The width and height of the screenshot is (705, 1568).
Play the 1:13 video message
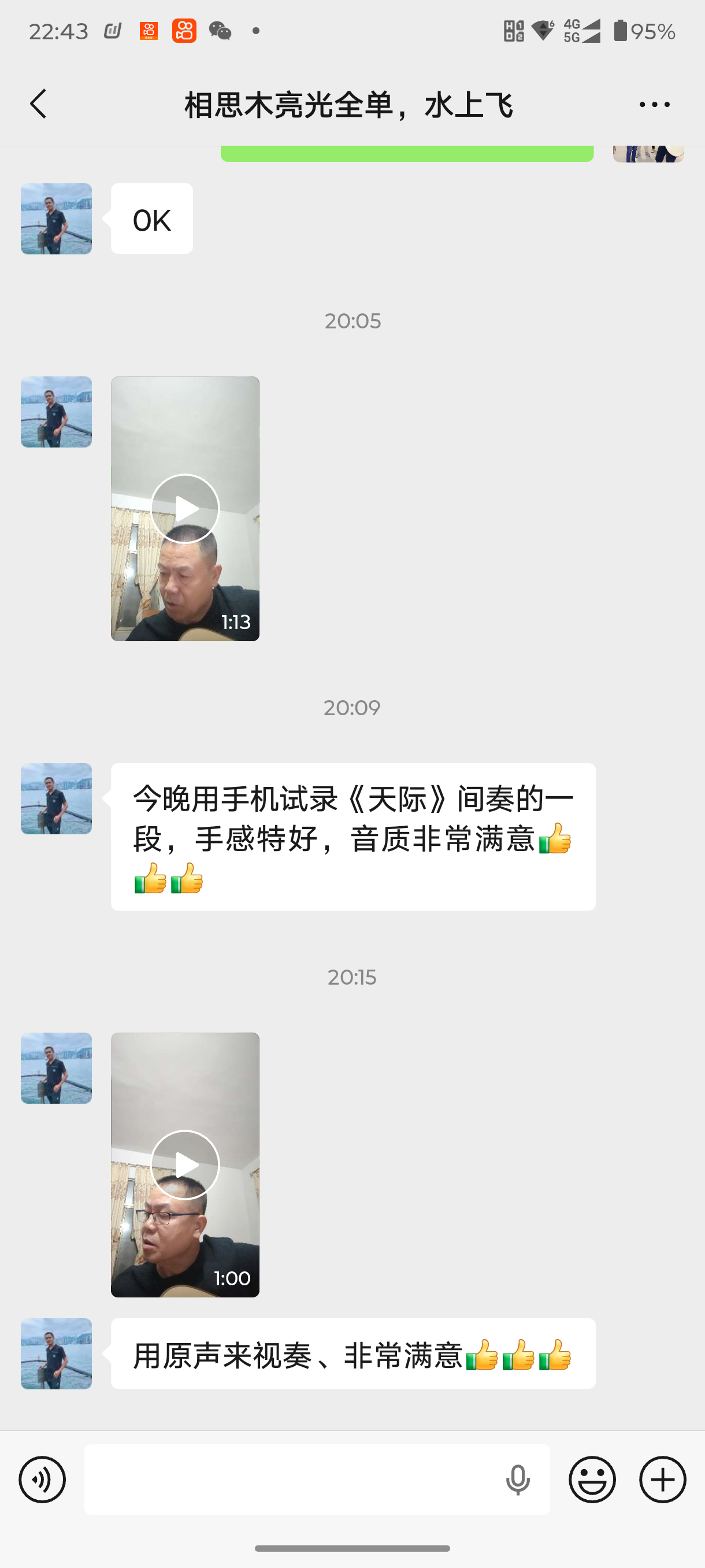pos(185,508)
